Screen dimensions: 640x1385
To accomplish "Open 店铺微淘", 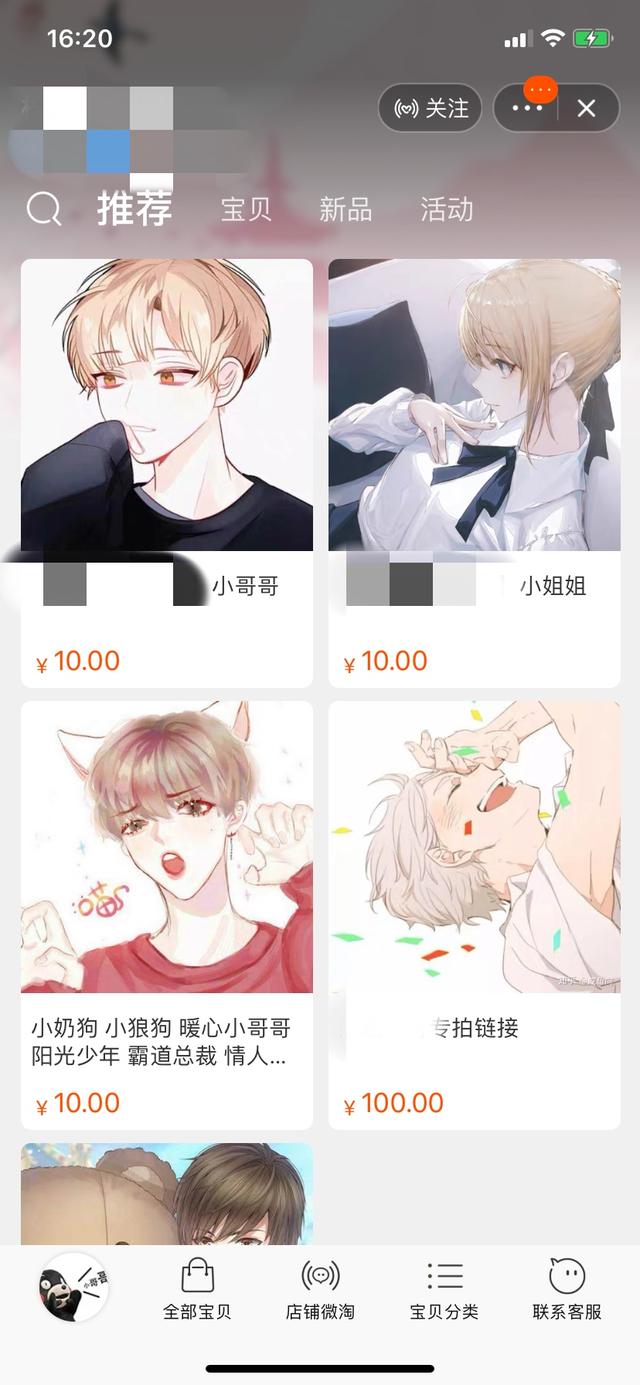I will (320, 1290).
